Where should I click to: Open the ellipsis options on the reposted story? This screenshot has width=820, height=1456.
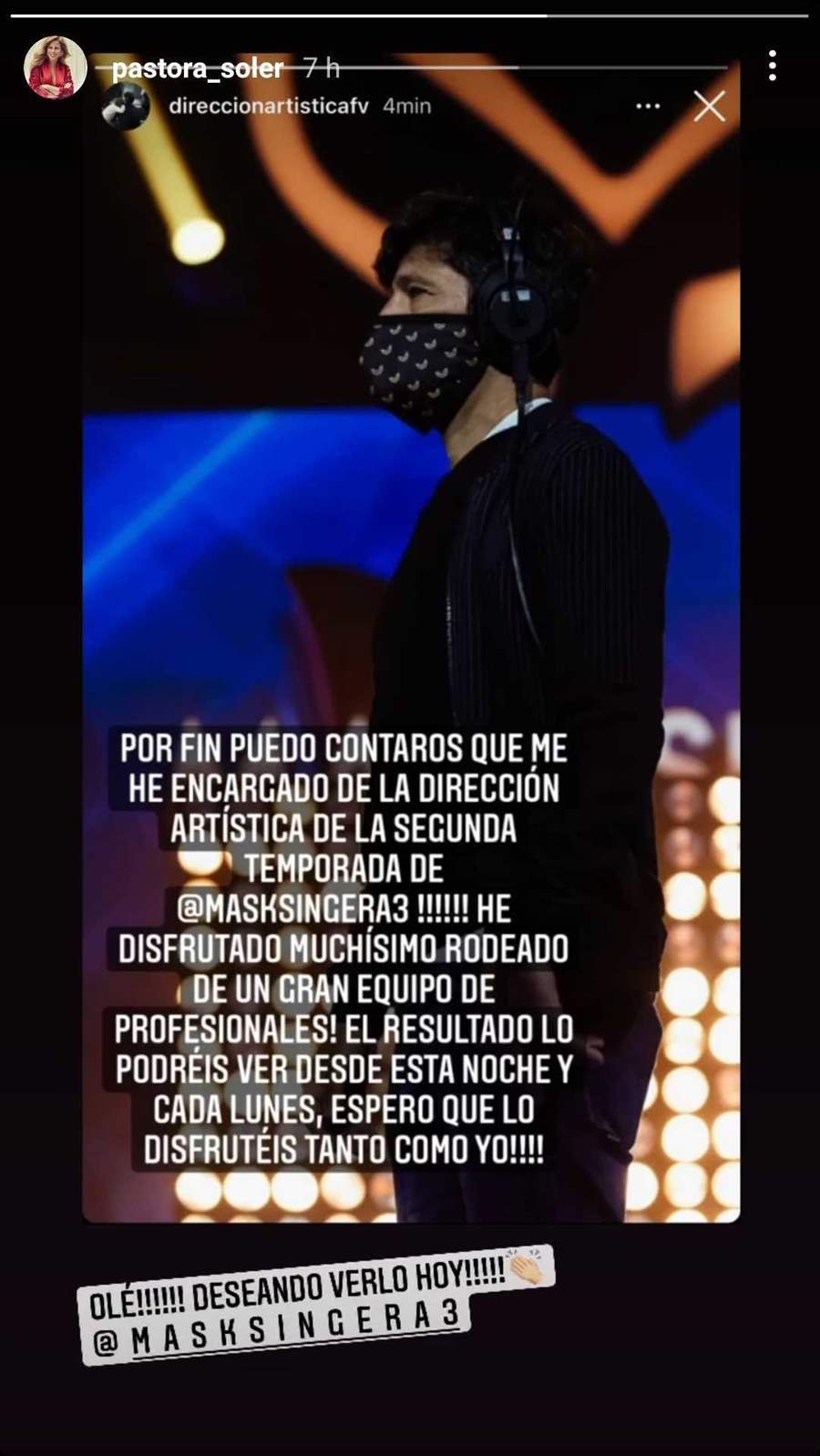[648, 107]
